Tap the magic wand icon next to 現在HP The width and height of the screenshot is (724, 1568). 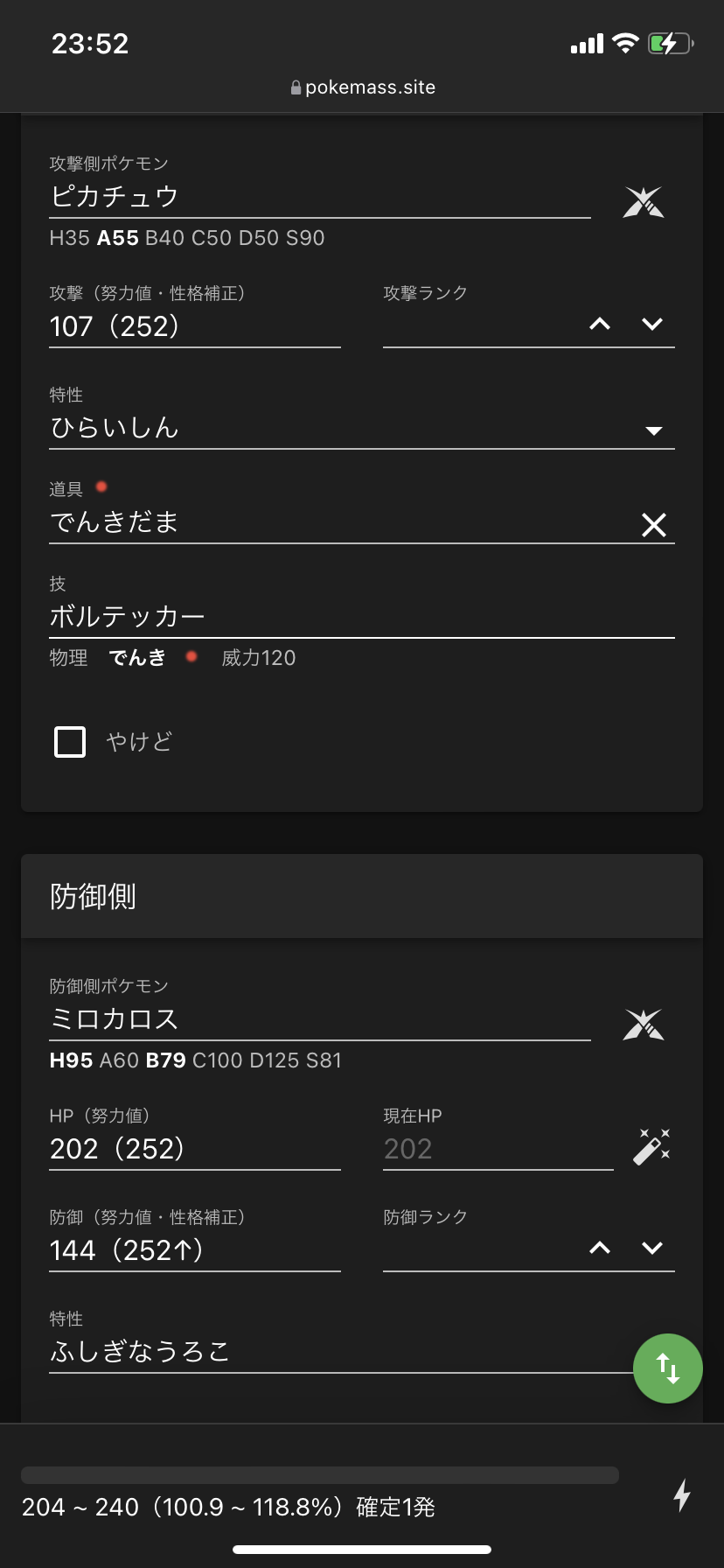651,1147
